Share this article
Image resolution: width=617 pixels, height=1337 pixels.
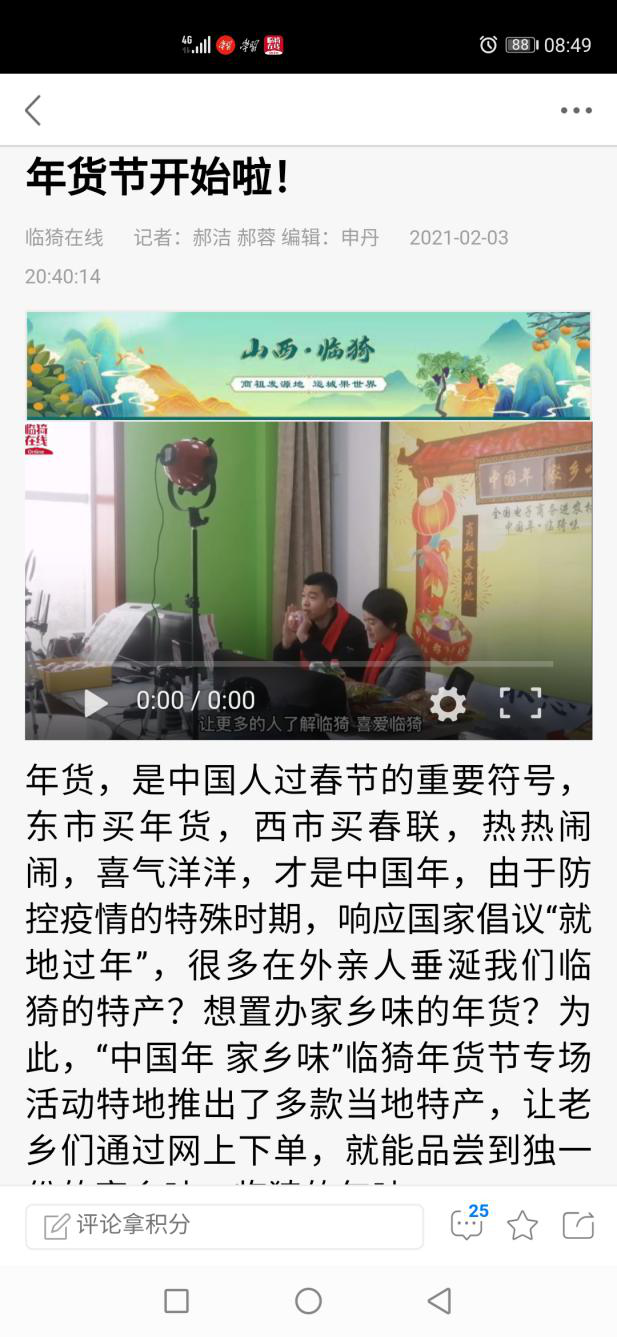click(578, 1225)
